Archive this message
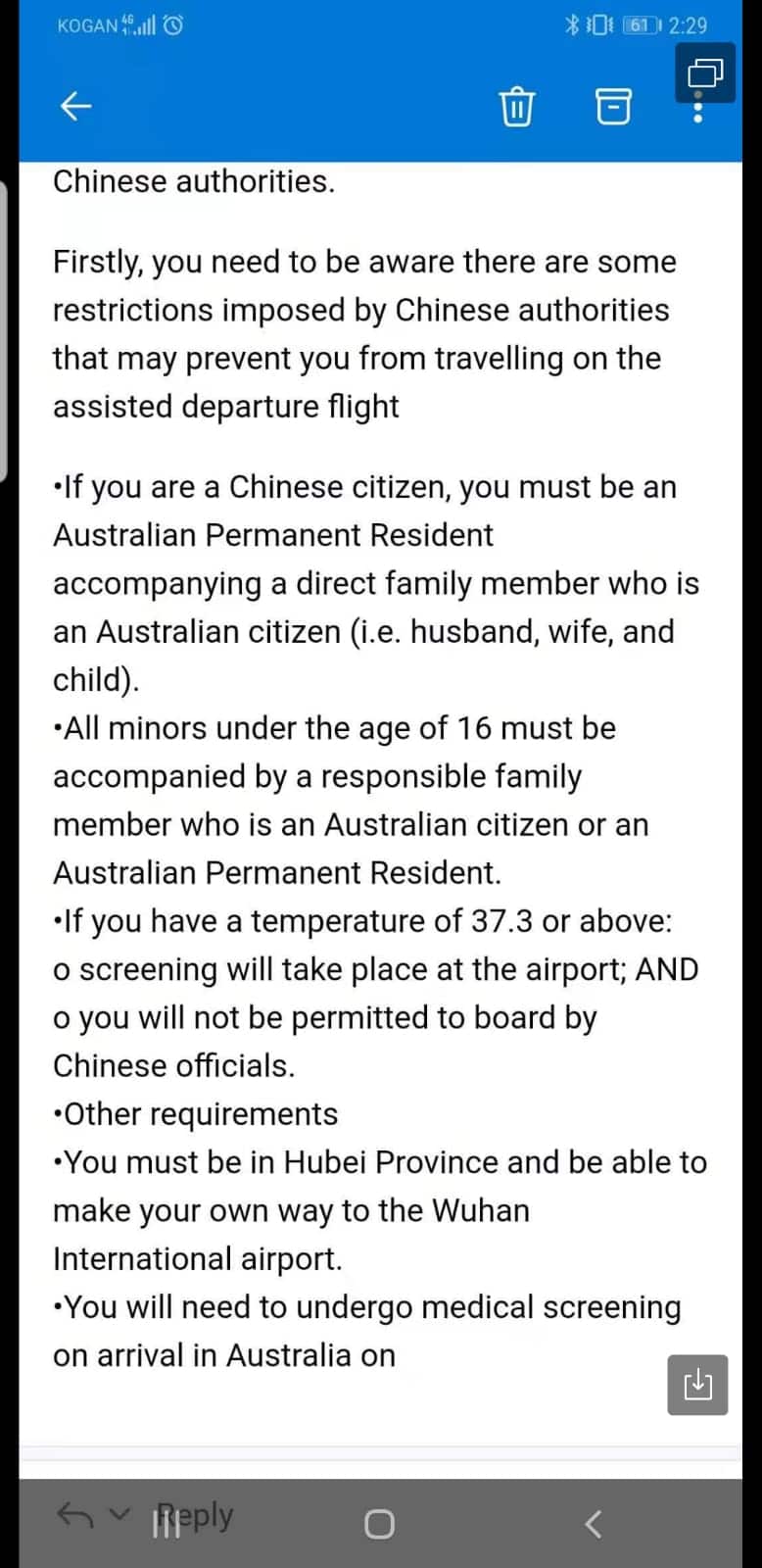 click(613, 106)
